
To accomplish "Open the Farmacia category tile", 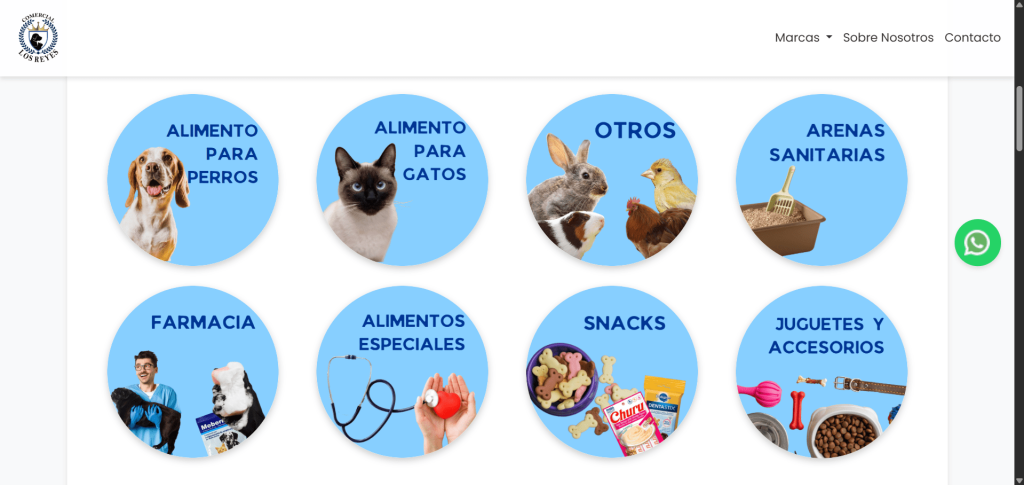I will (193, 372).
